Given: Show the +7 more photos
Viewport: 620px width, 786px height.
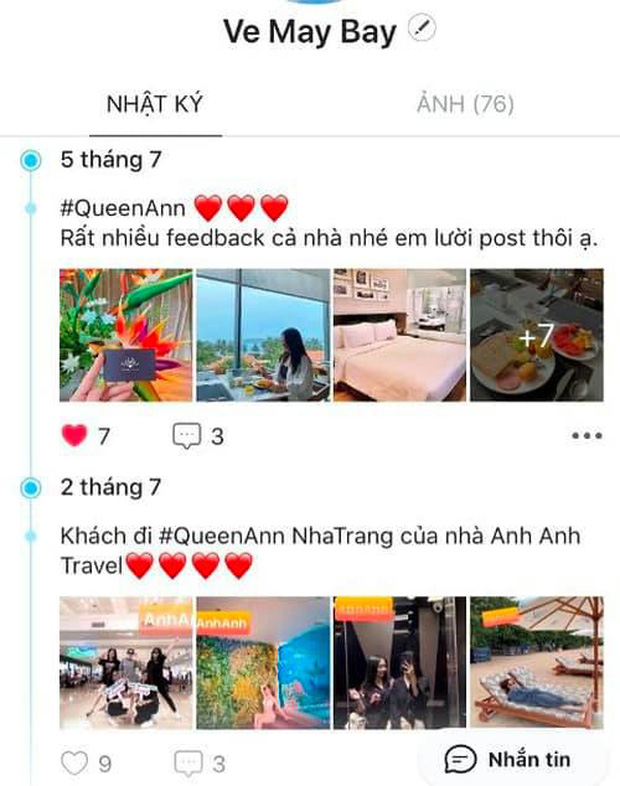Looking at the screenshot, I should (536, 335).
